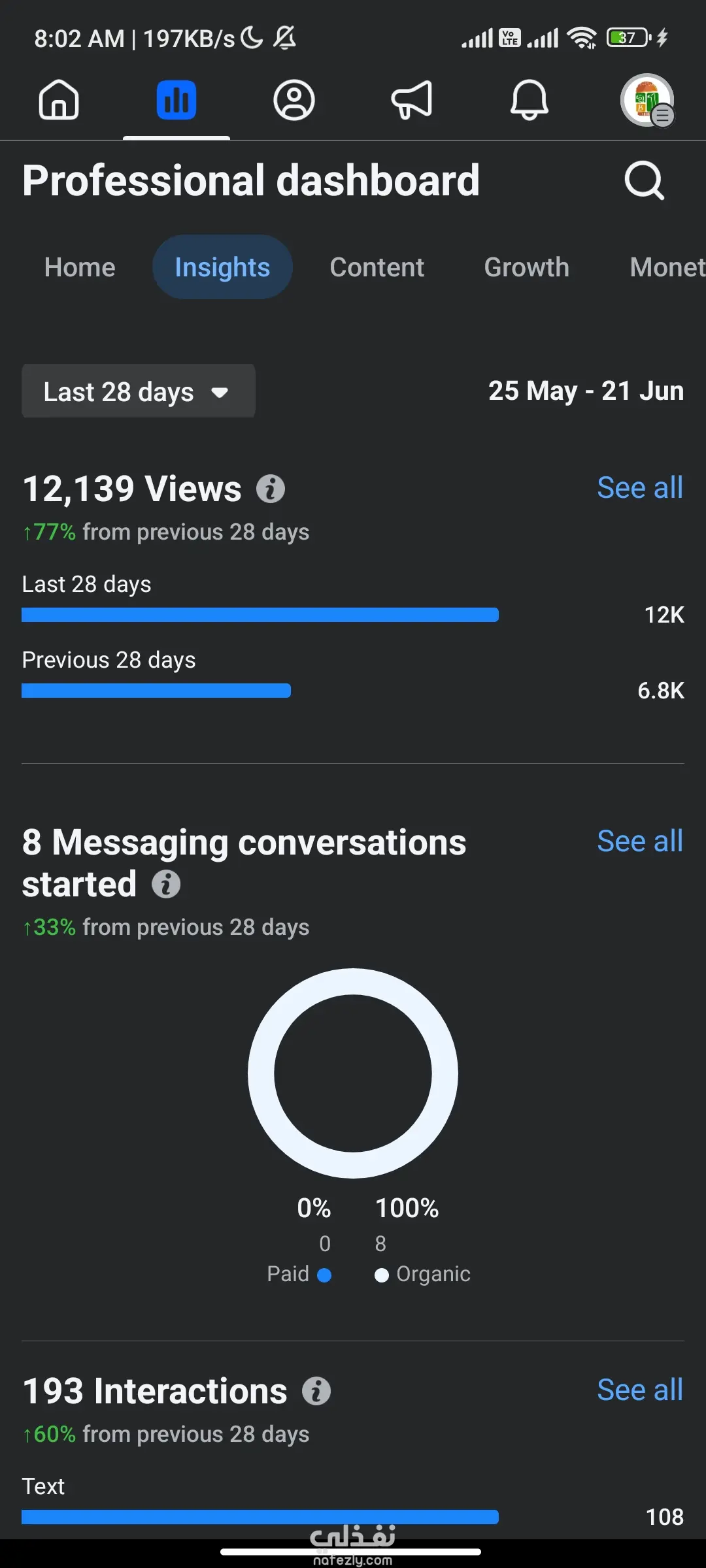The height and width of the screenshot is (1568, 706).
Task: Go to the Facebook home feed
Action: (59, 100)
